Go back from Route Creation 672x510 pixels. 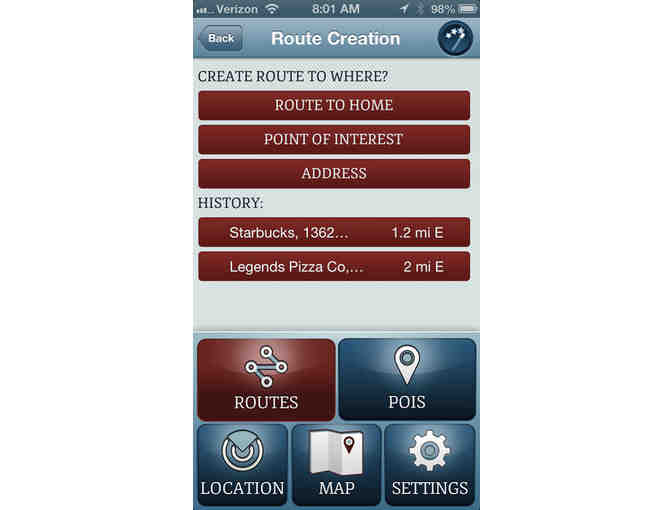pos(220,39)
